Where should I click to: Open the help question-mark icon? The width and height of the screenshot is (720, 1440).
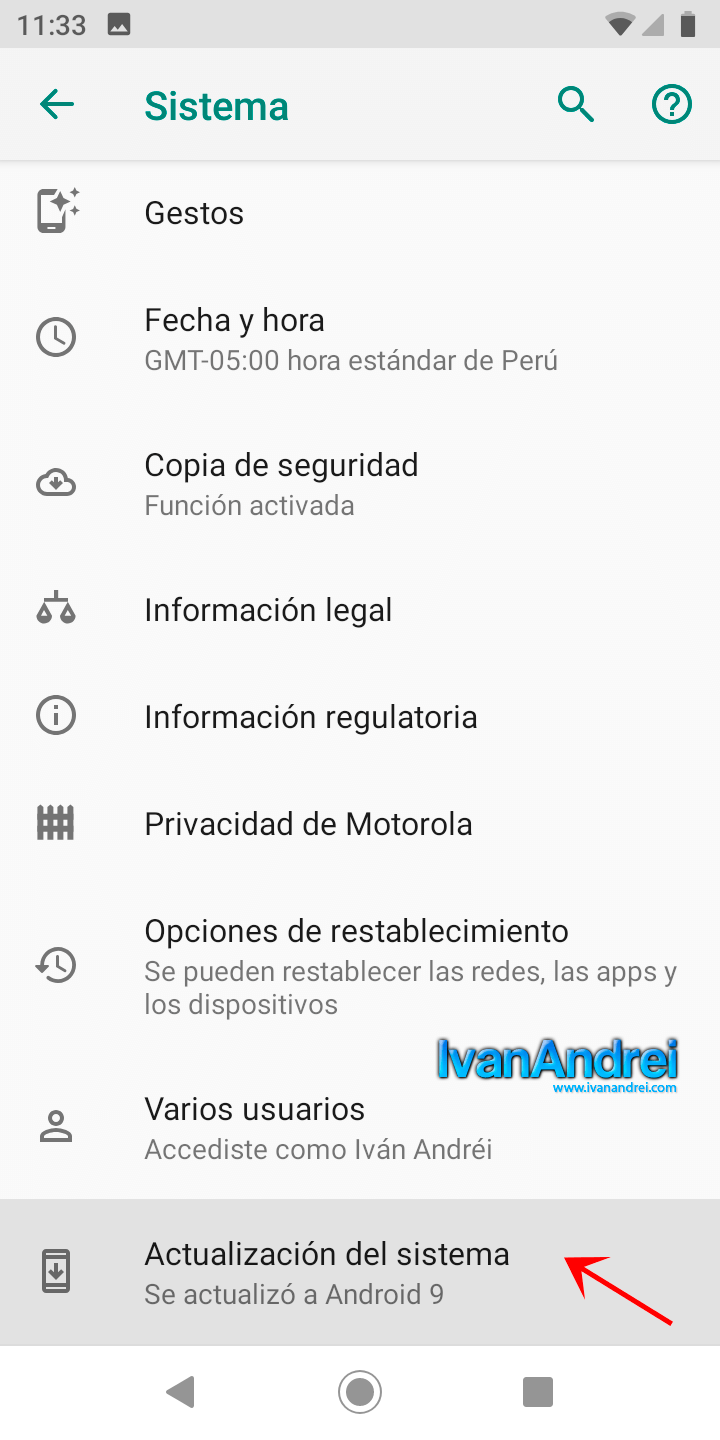pyautogui.click(x=672, y=104)
